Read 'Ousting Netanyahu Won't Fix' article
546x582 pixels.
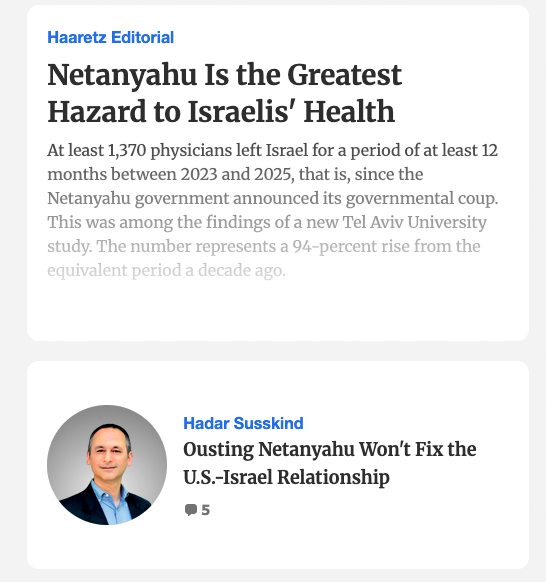(330, 463)
